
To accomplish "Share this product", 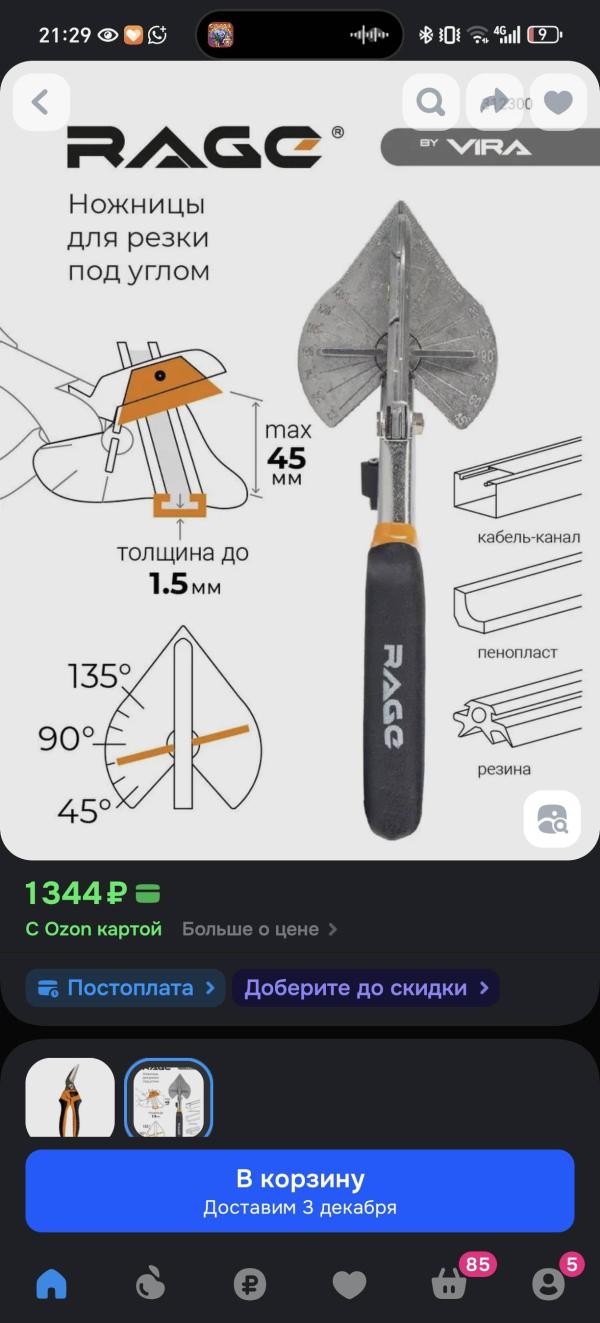I will point(494,102).
